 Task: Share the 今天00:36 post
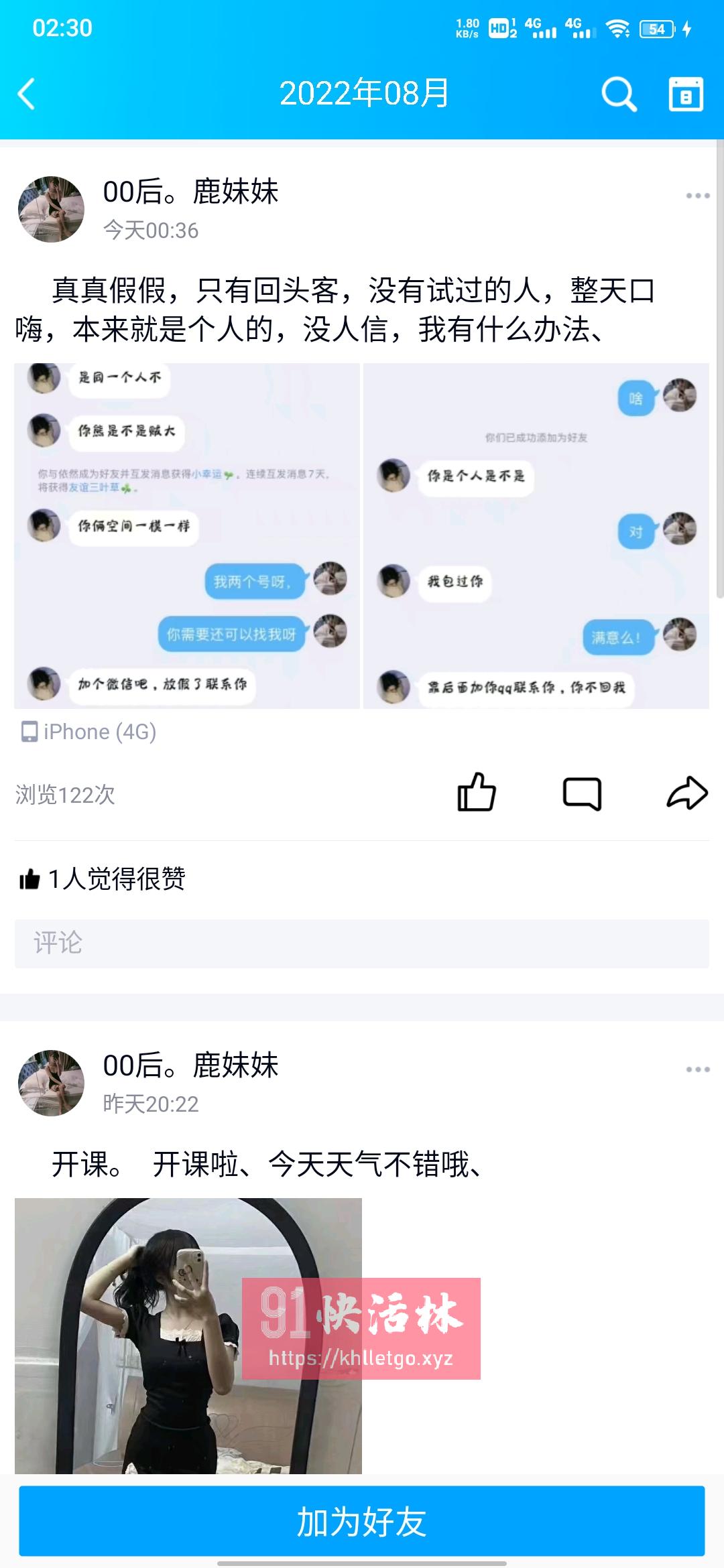(x=687, y=793)
